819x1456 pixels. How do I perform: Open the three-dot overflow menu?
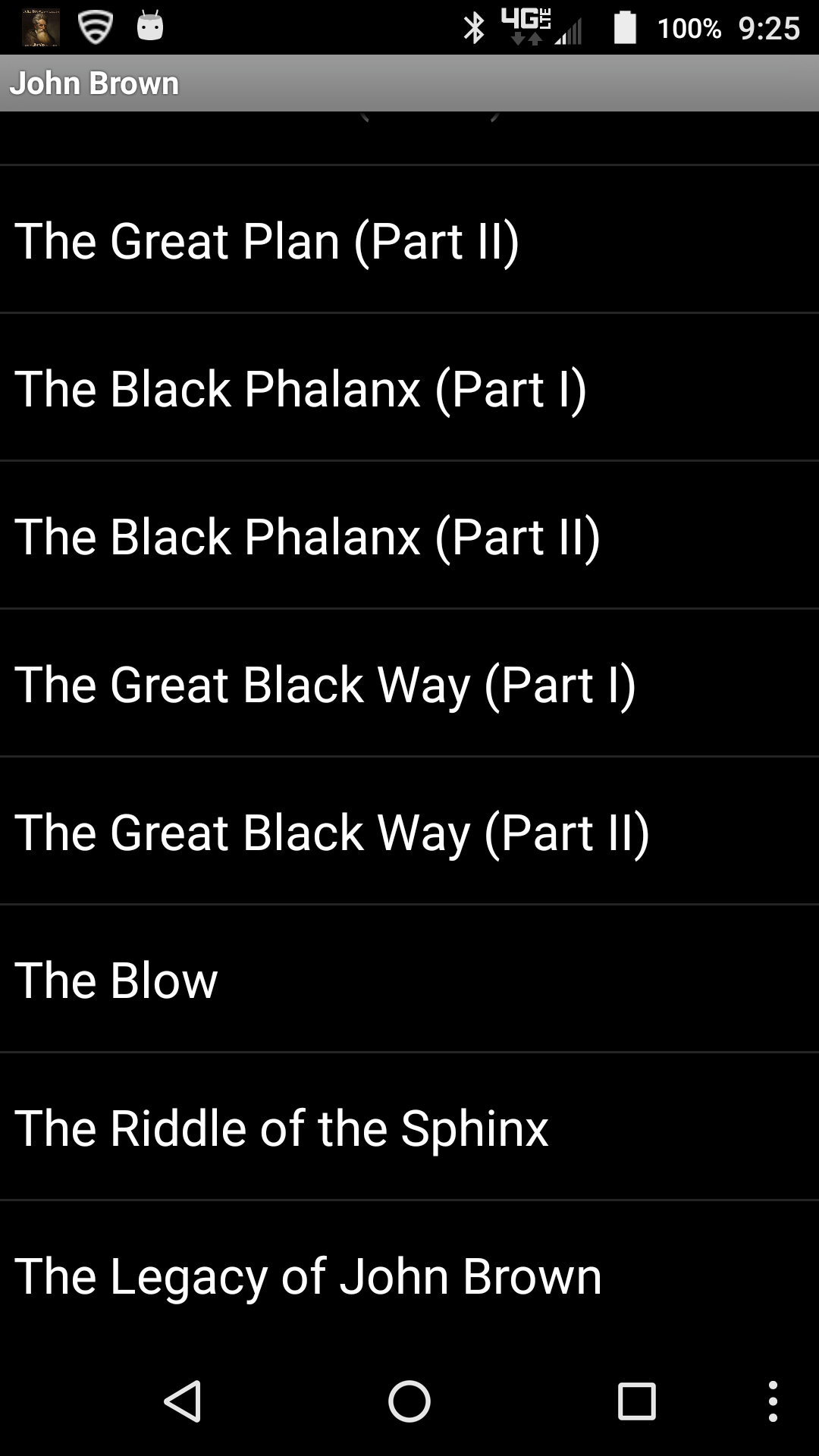click(772, 1401)
